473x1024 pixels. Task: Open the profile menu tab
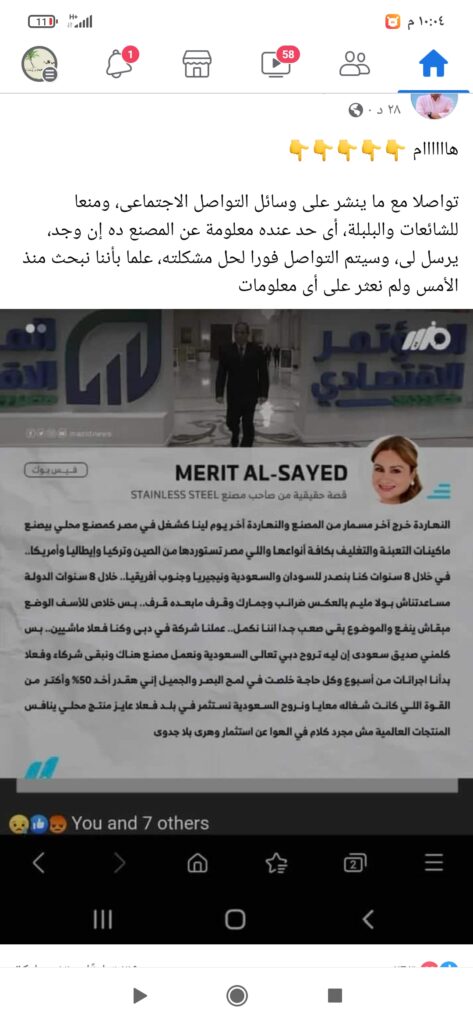(39, 64)
